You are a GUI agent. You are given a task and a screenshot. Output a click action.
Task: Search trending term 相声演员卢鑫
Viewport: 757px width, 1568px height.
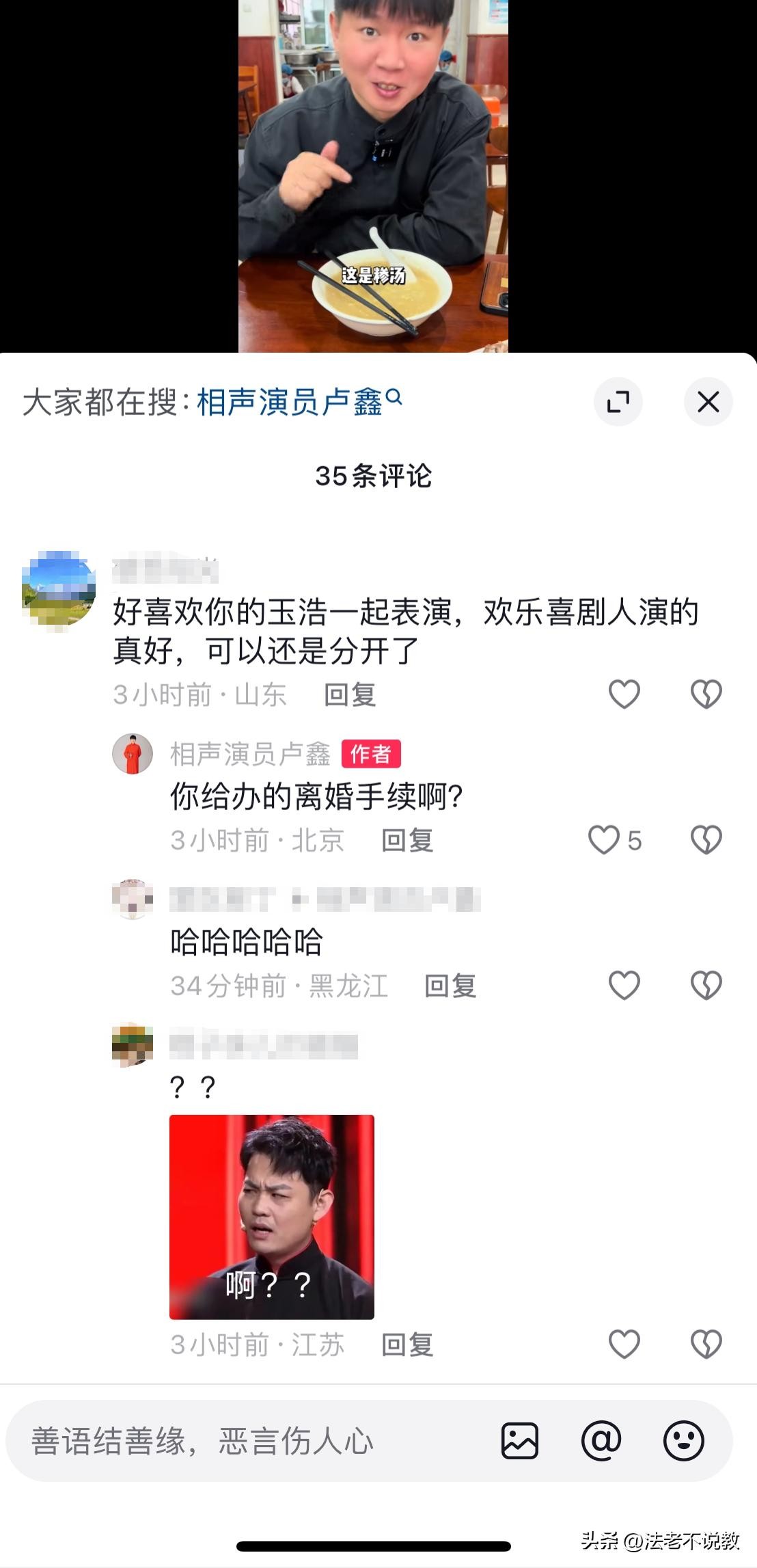[299, 402]
